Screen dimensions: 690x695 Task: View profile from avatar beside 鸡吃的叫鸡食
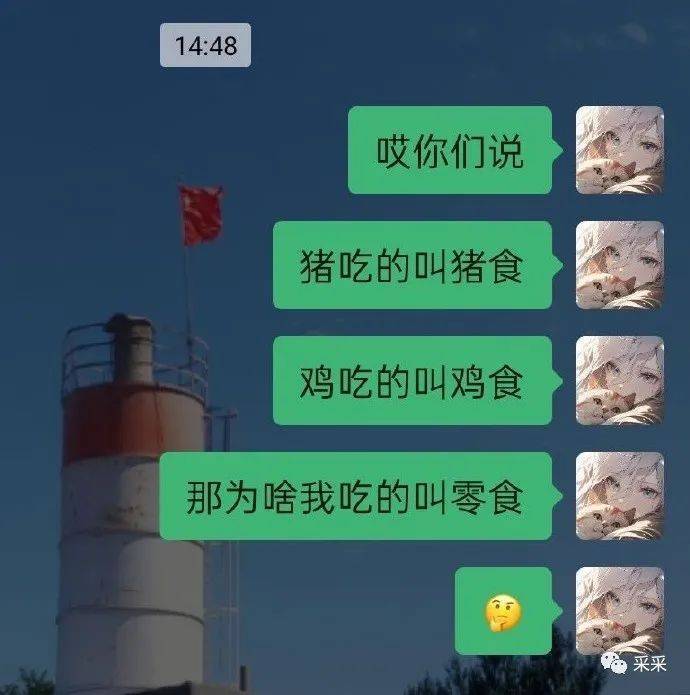619,380
